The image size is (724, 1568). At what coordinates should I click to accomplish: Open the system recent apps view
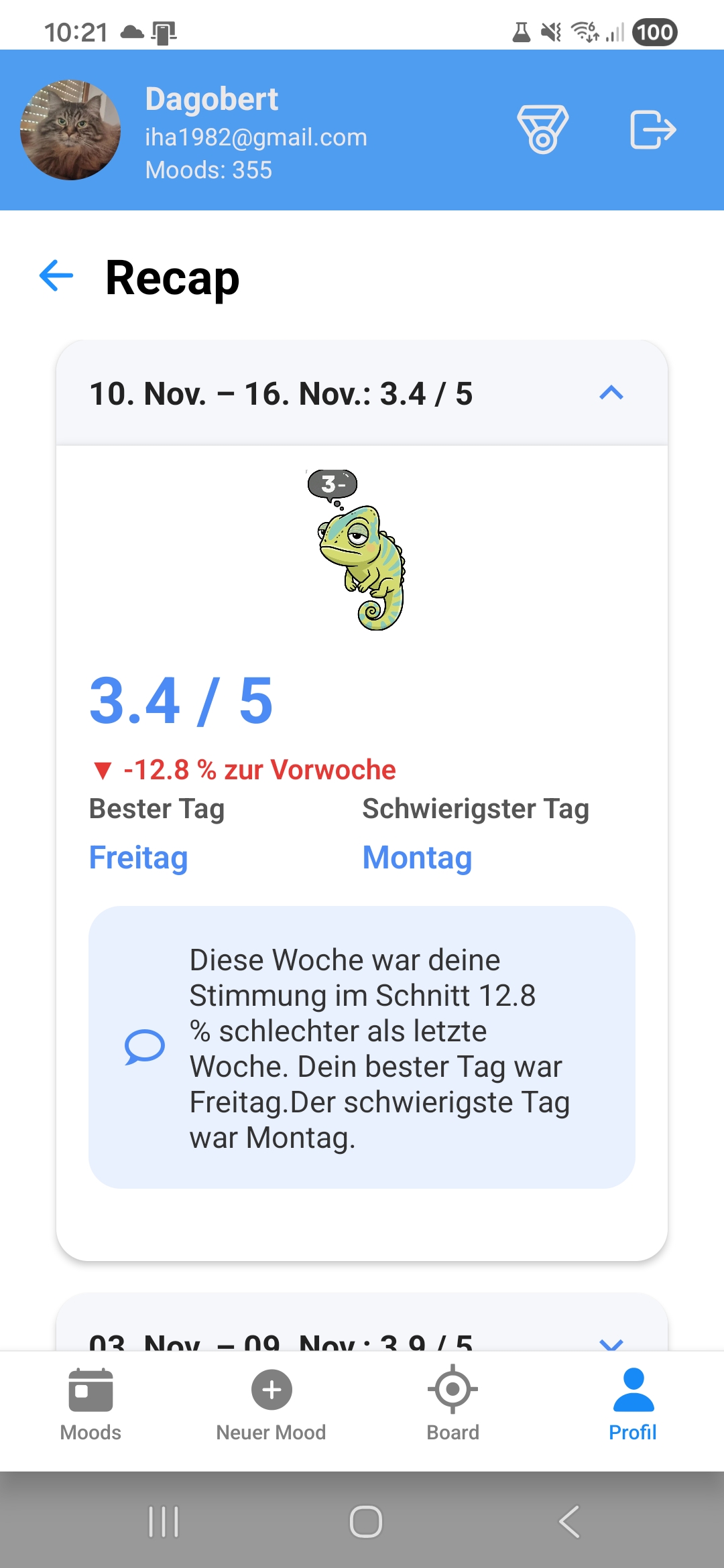(164, 1521)
